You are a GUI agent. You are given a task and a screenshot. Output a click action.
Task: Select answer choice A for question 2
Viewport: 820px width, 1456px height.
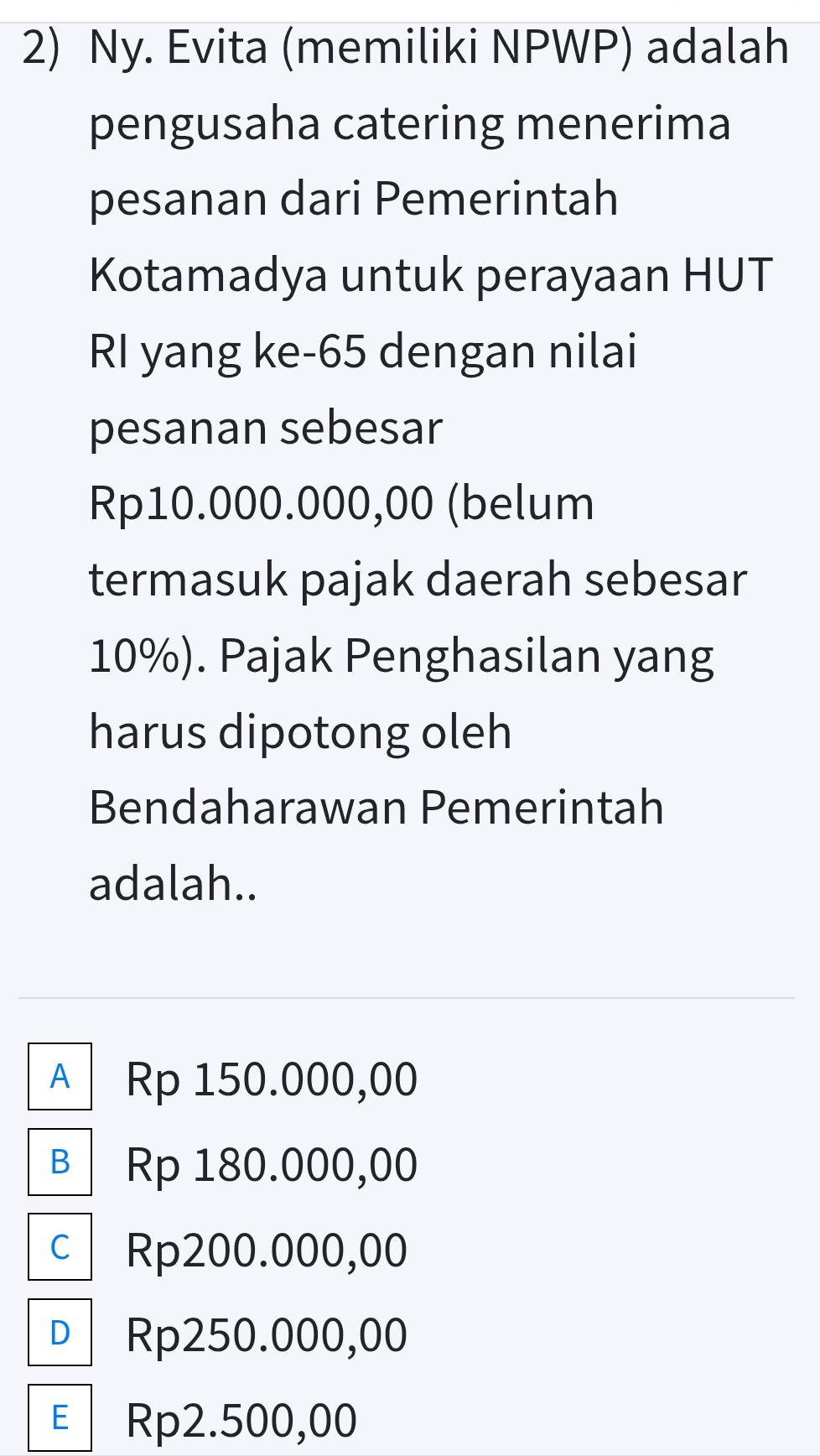coord(270,1079)
